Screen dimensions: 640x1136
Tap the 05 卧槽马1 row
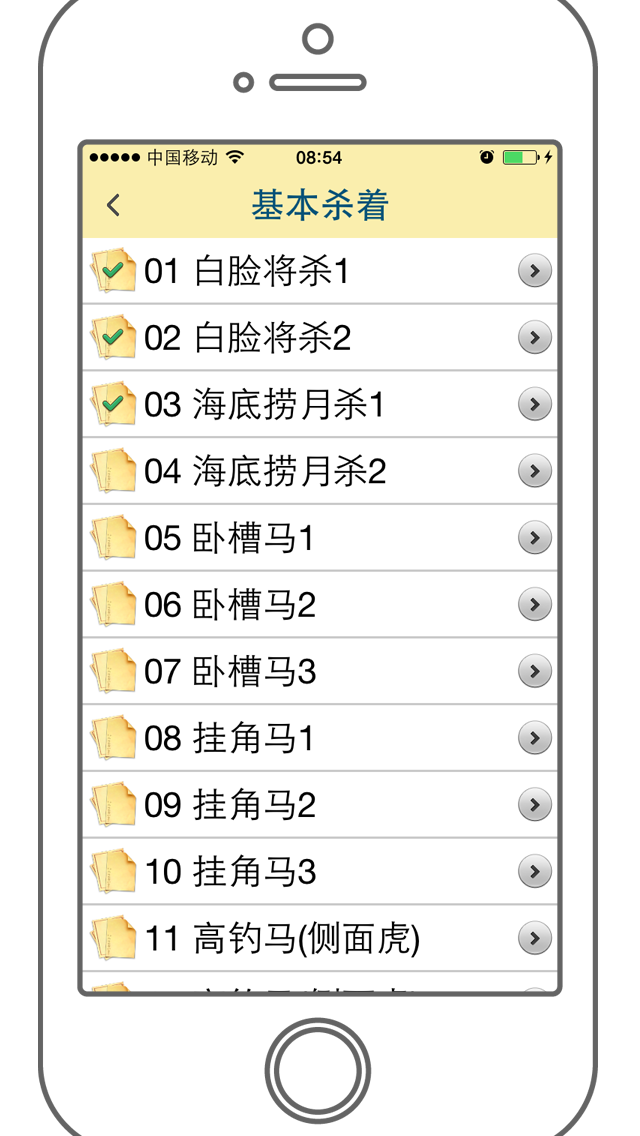(x=320, y=538)
